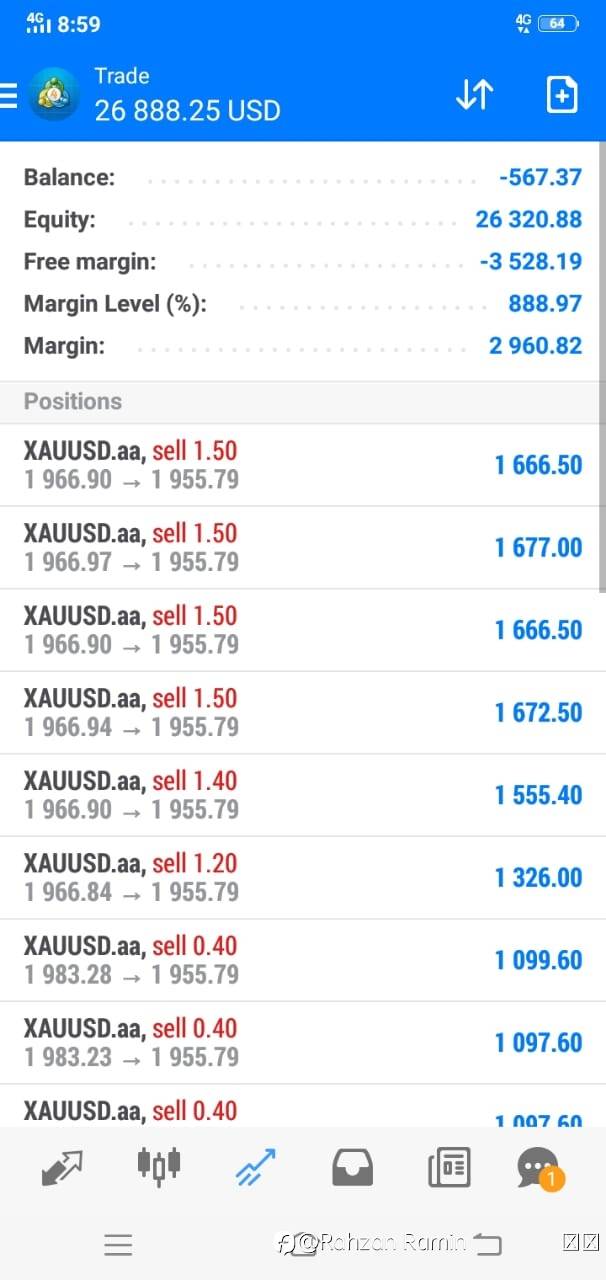Open the sell position opened at 1 983.28

(303, 960)
